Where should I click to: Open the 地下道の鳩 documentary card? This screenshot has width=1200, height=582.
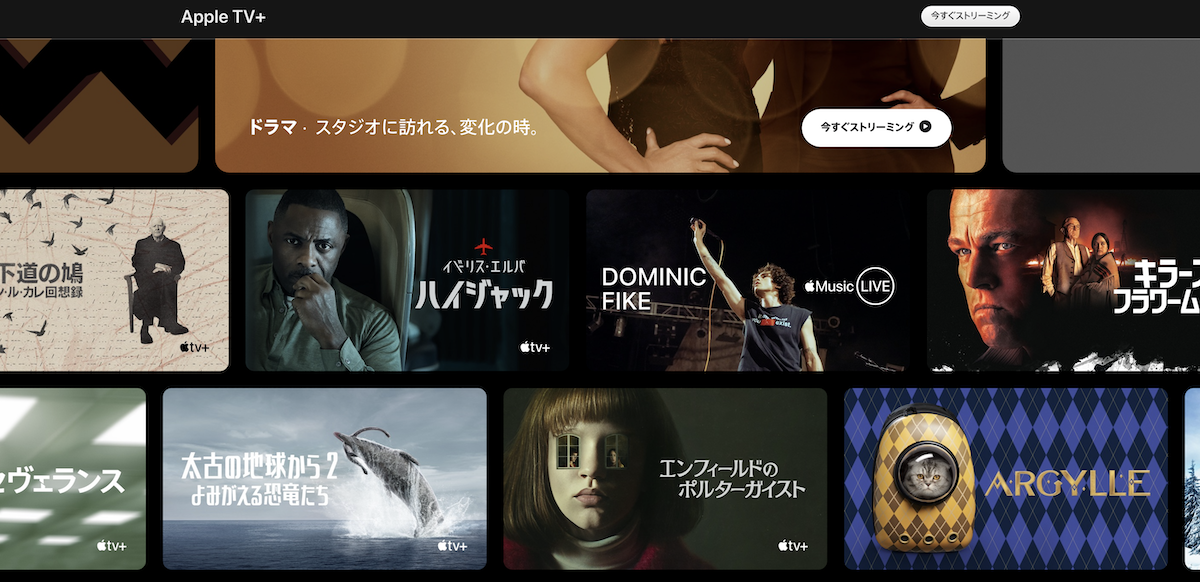(x=114, y=280)
